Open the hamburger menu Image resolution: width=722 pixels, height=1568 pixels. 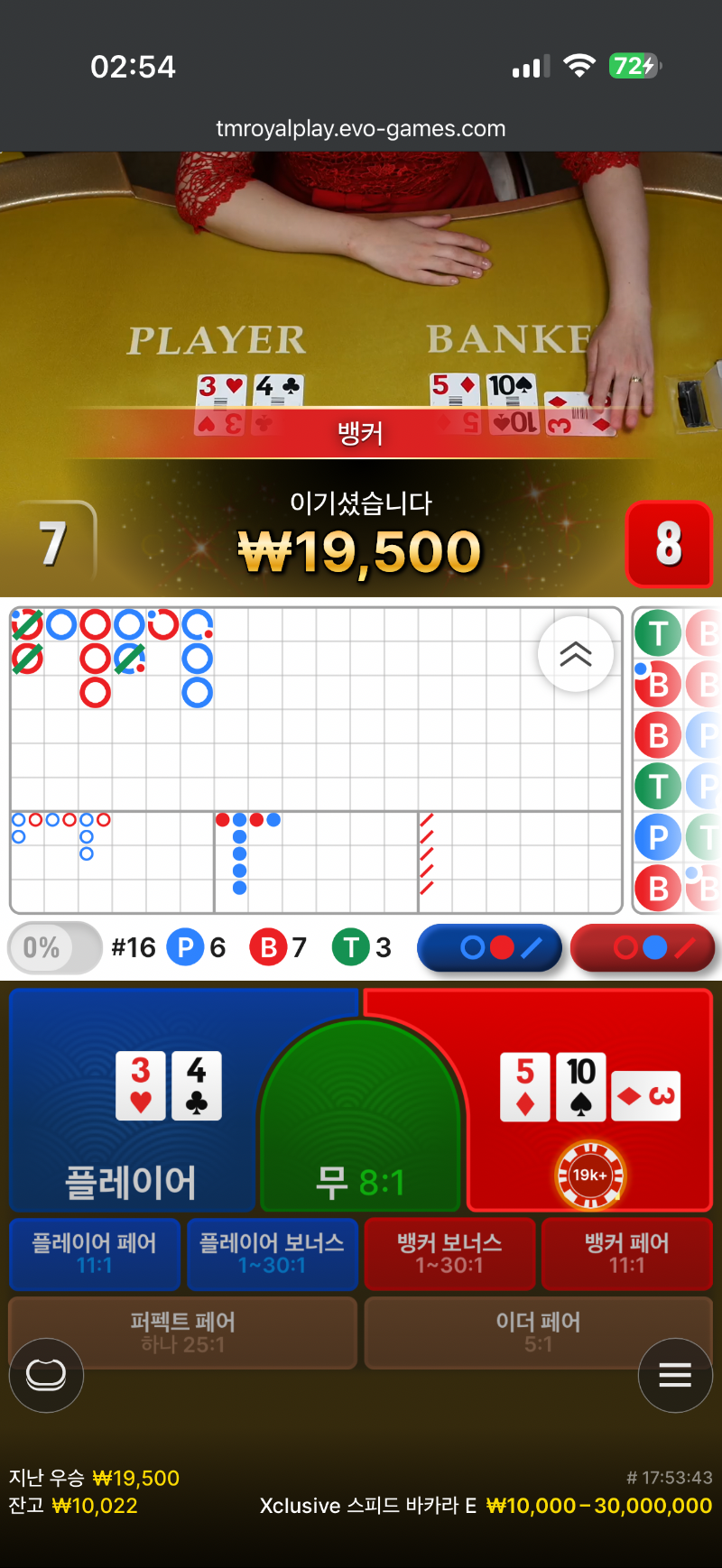pos(675,1375)
